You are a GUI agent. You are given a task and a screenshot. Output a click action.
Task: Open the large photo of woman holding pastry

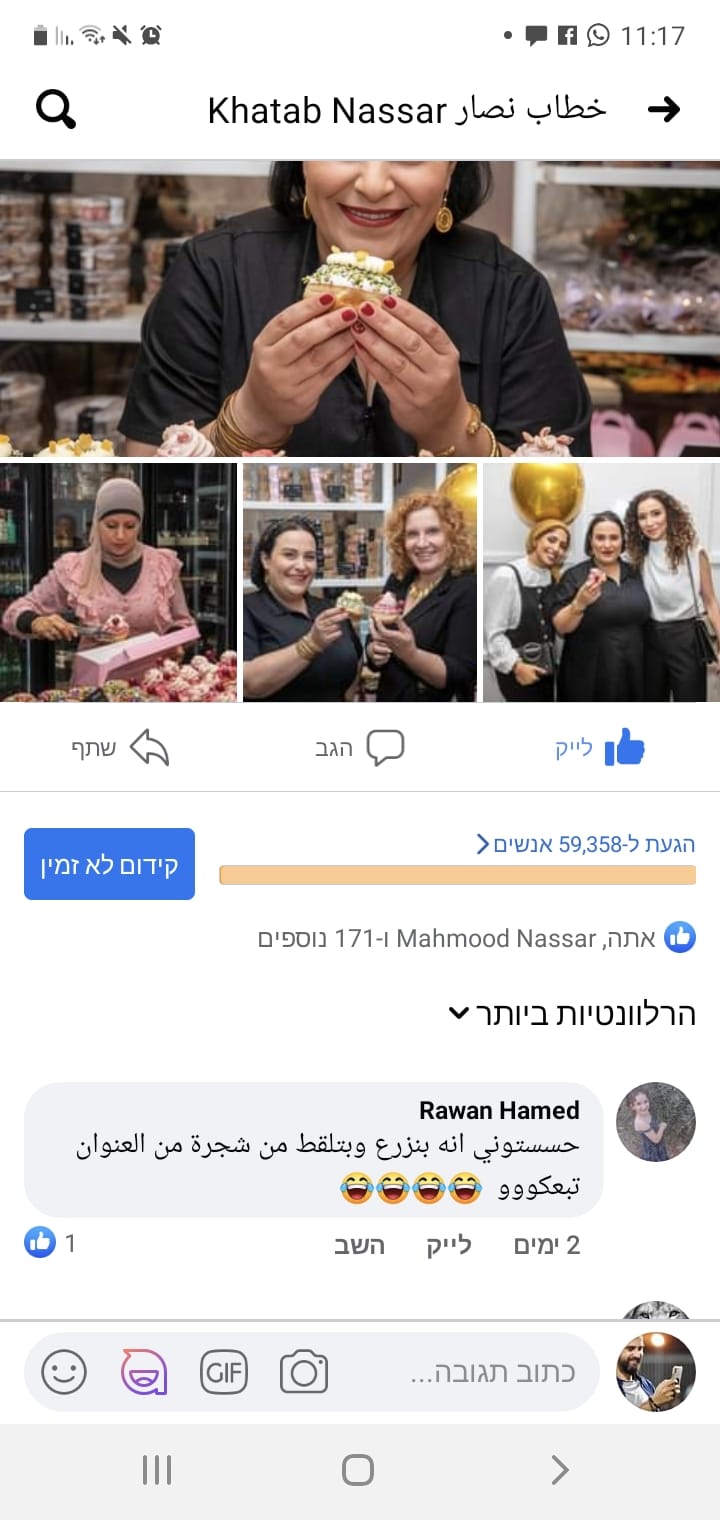pos(360,308)
